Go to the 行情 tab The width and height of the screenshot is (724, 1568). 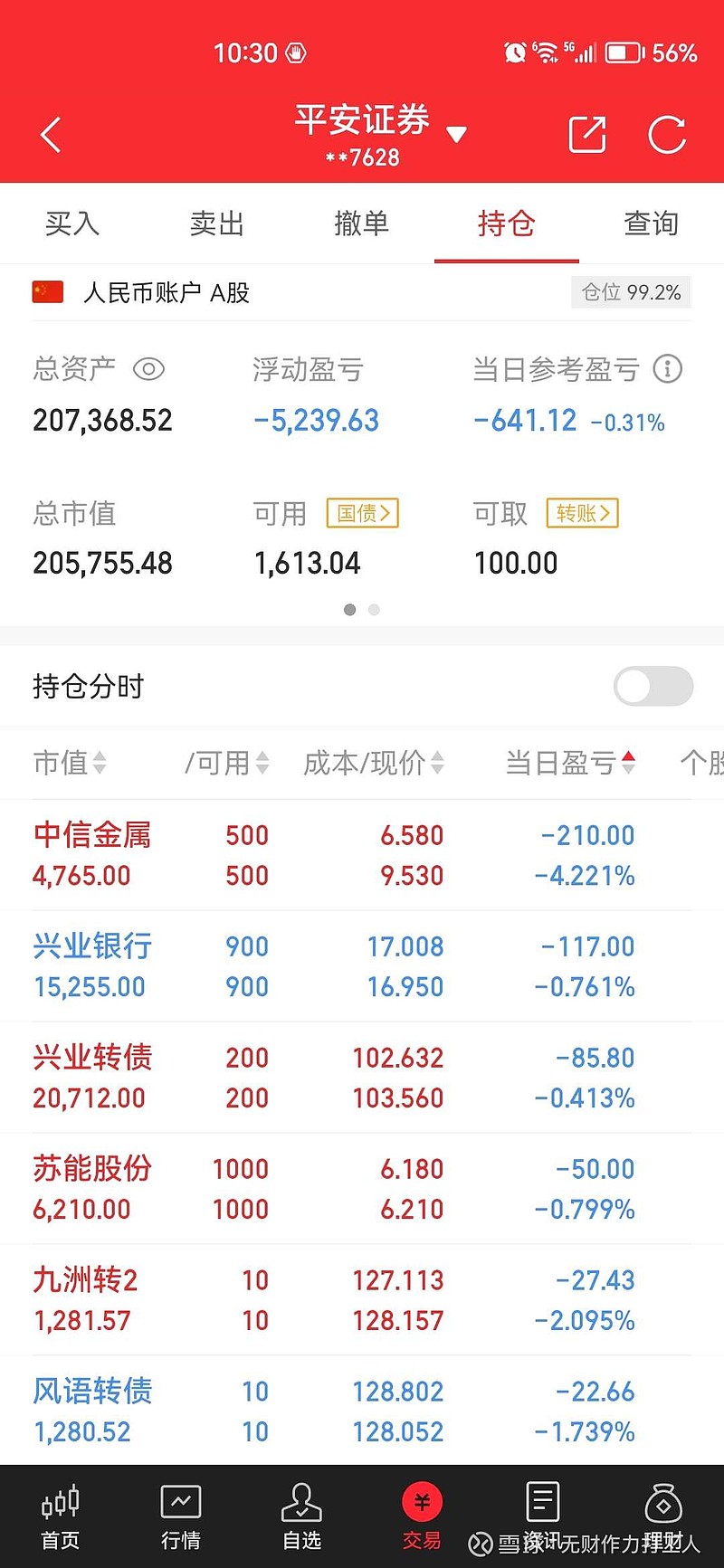(x=181, y=1517)
